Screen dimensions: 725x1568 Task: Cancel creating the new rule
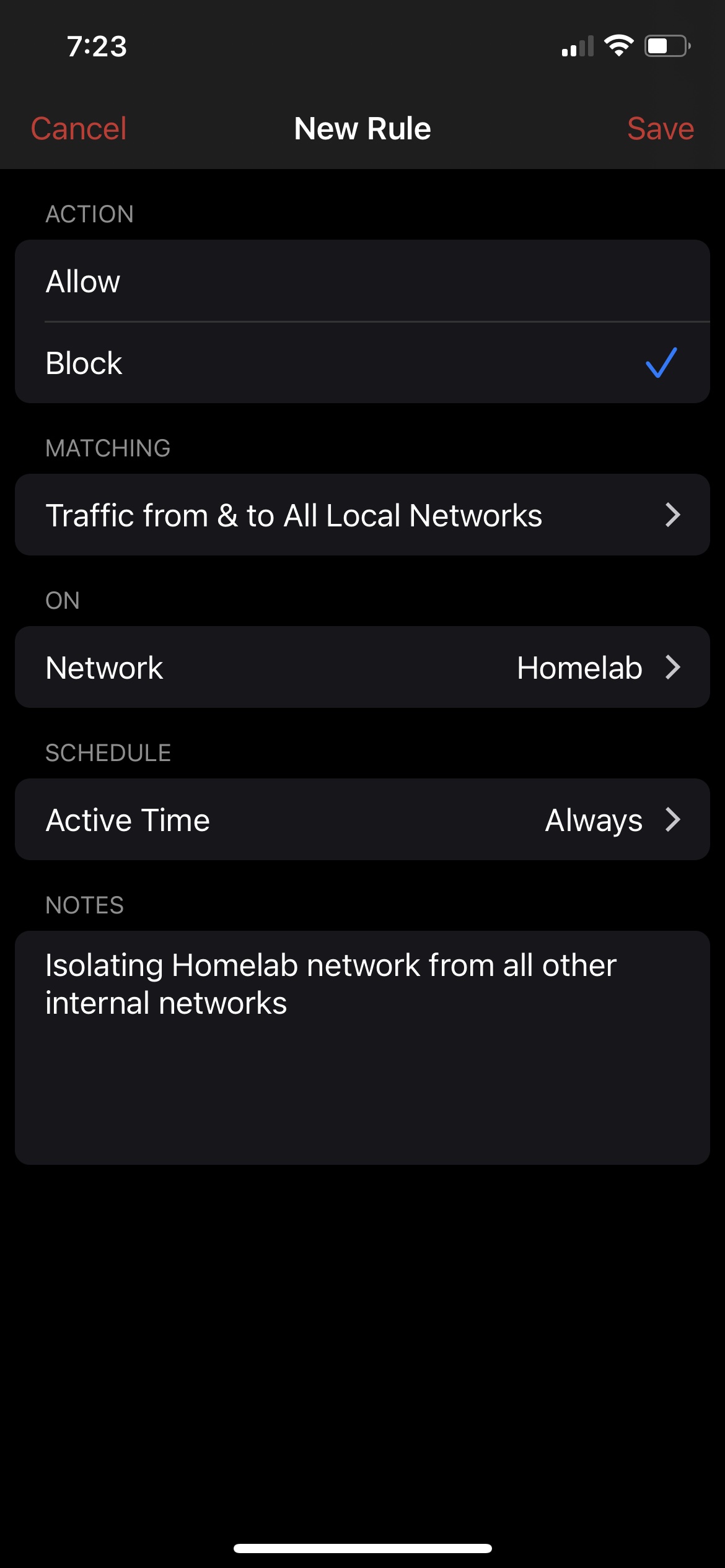pos(79,129)
